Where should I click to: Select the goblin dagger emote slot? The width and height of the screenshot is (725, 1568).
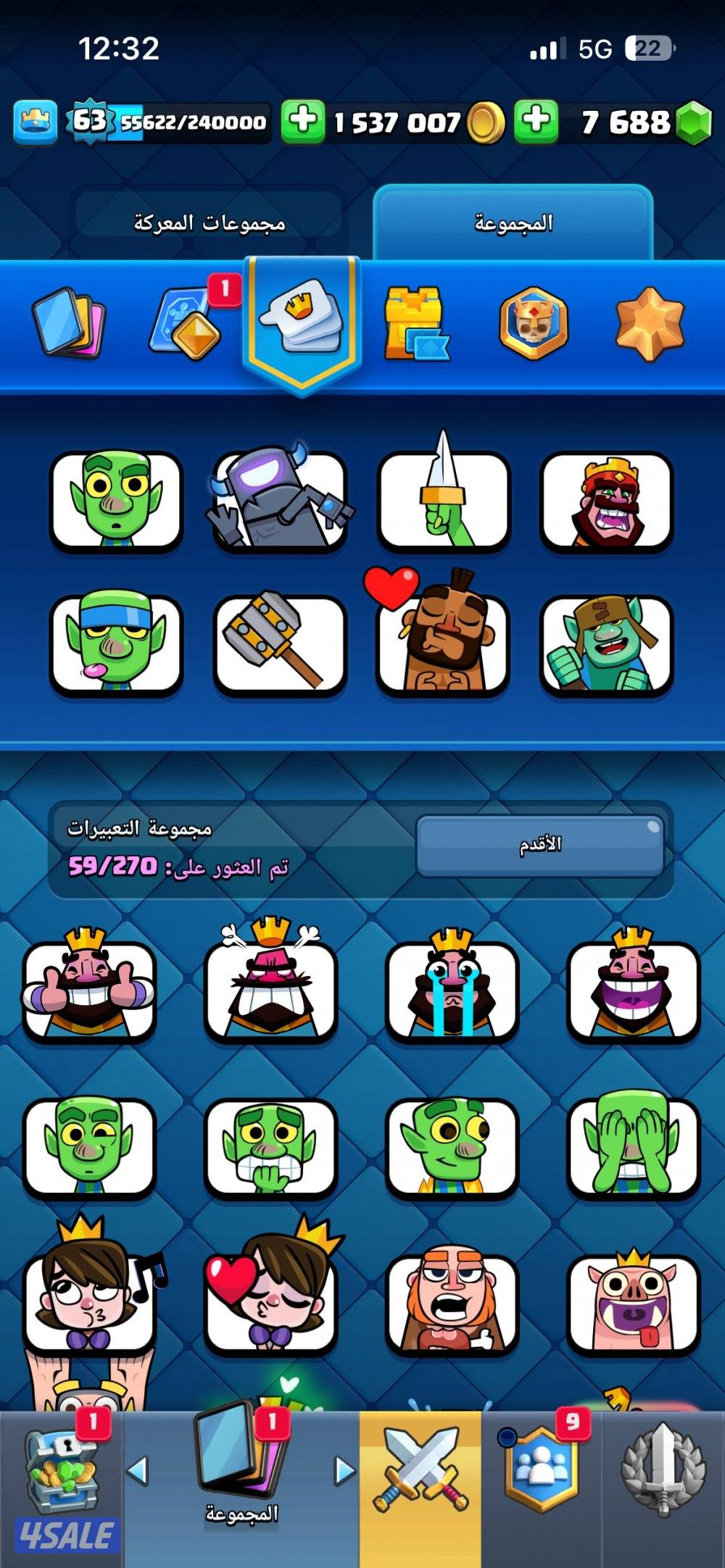coord(444,500)
